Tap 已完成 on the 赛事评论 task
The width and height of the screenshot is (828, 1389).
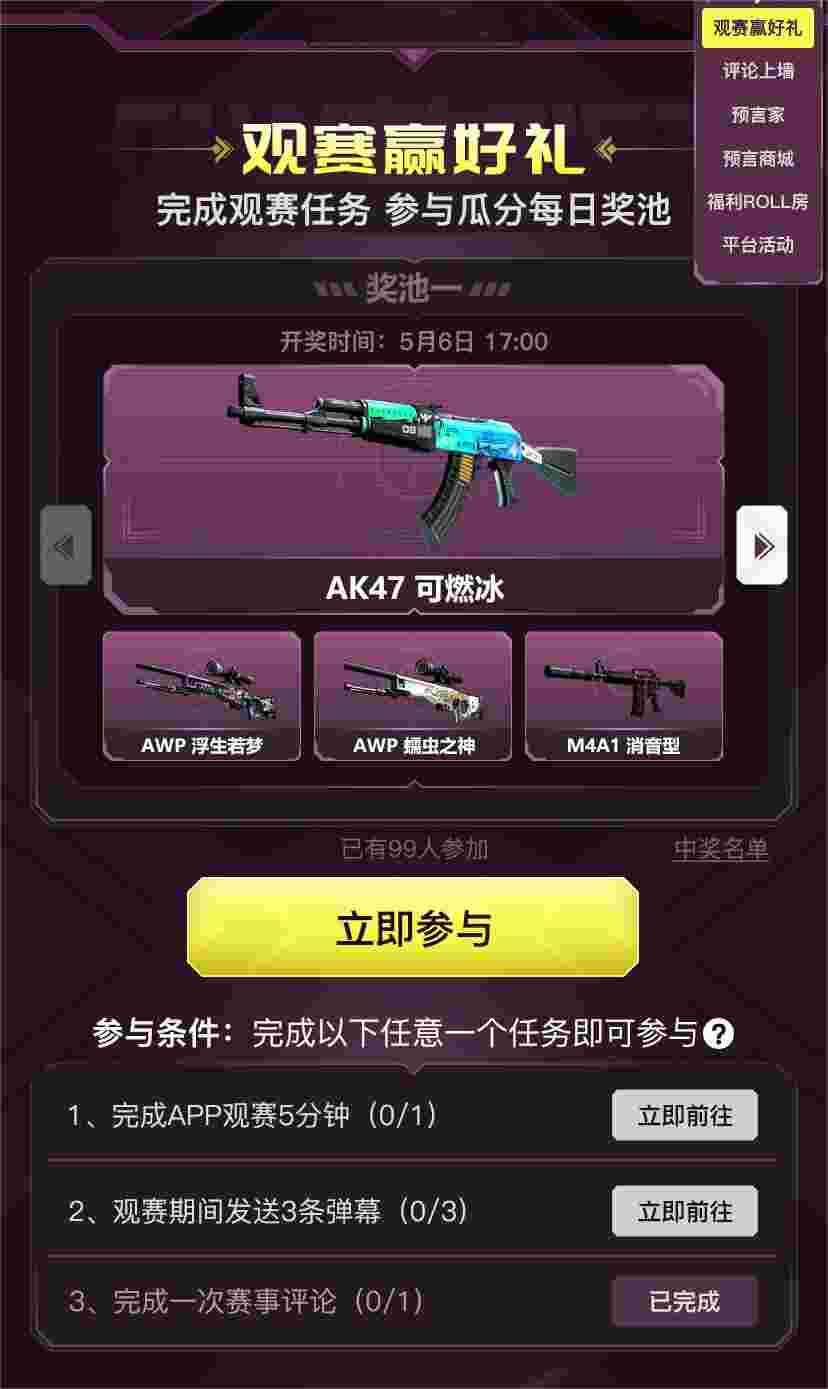(685, 1301)
